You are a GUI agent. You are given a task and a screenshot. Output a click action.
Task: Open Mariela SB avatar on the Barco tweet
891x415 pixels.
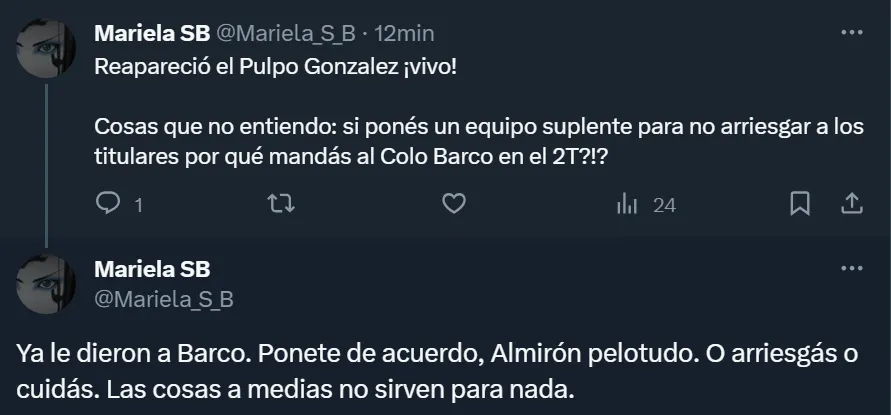(x=48, y=285)
